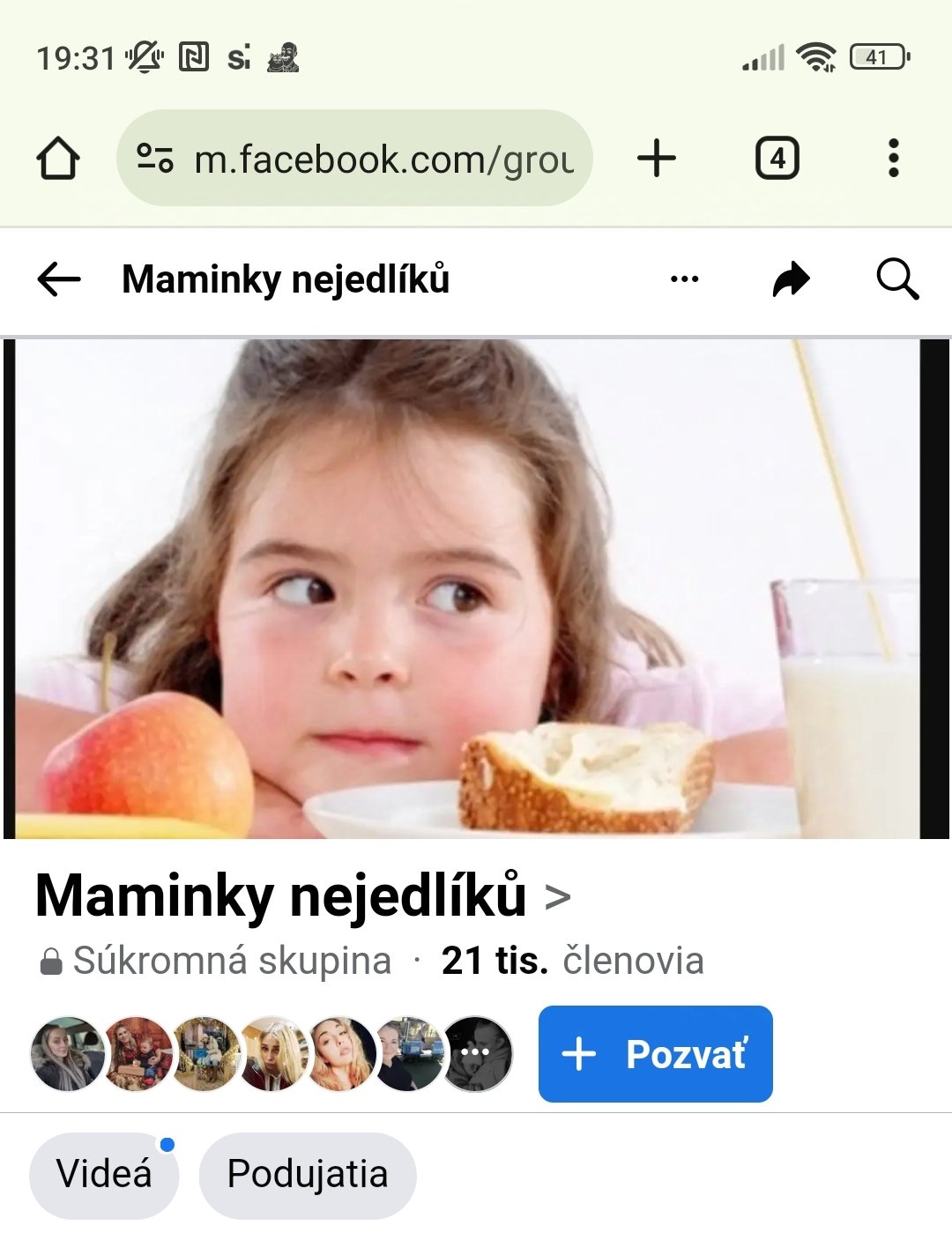Share the Maminky nejedlíků group

pyautogui.click(x=791, y=279)
